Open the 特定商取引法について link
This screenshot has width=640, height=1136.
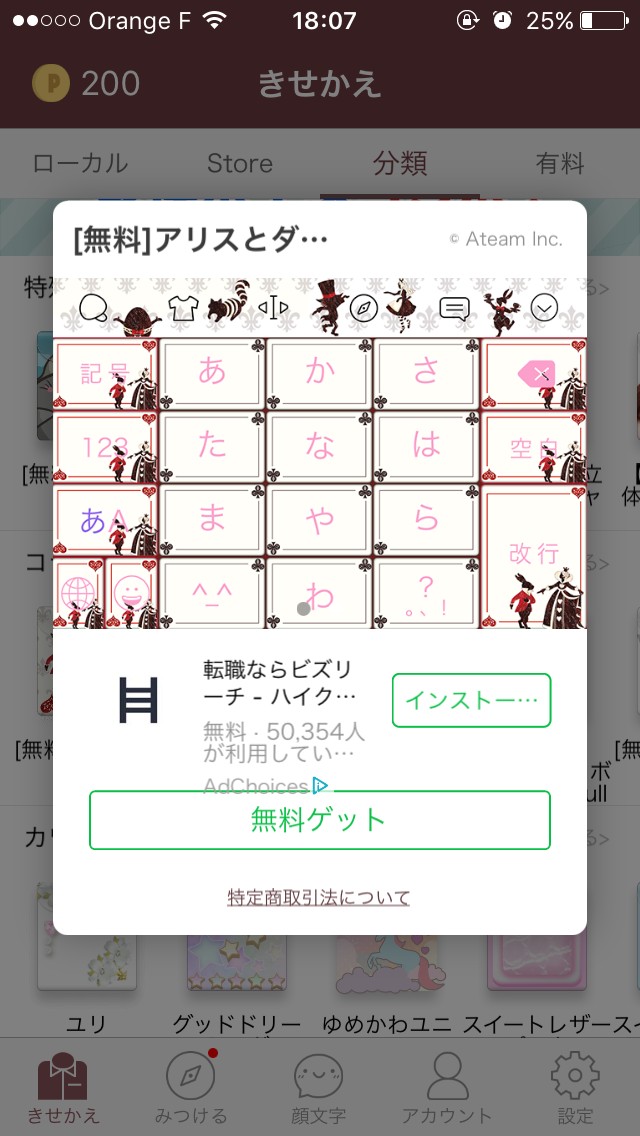tap(319, 898)
